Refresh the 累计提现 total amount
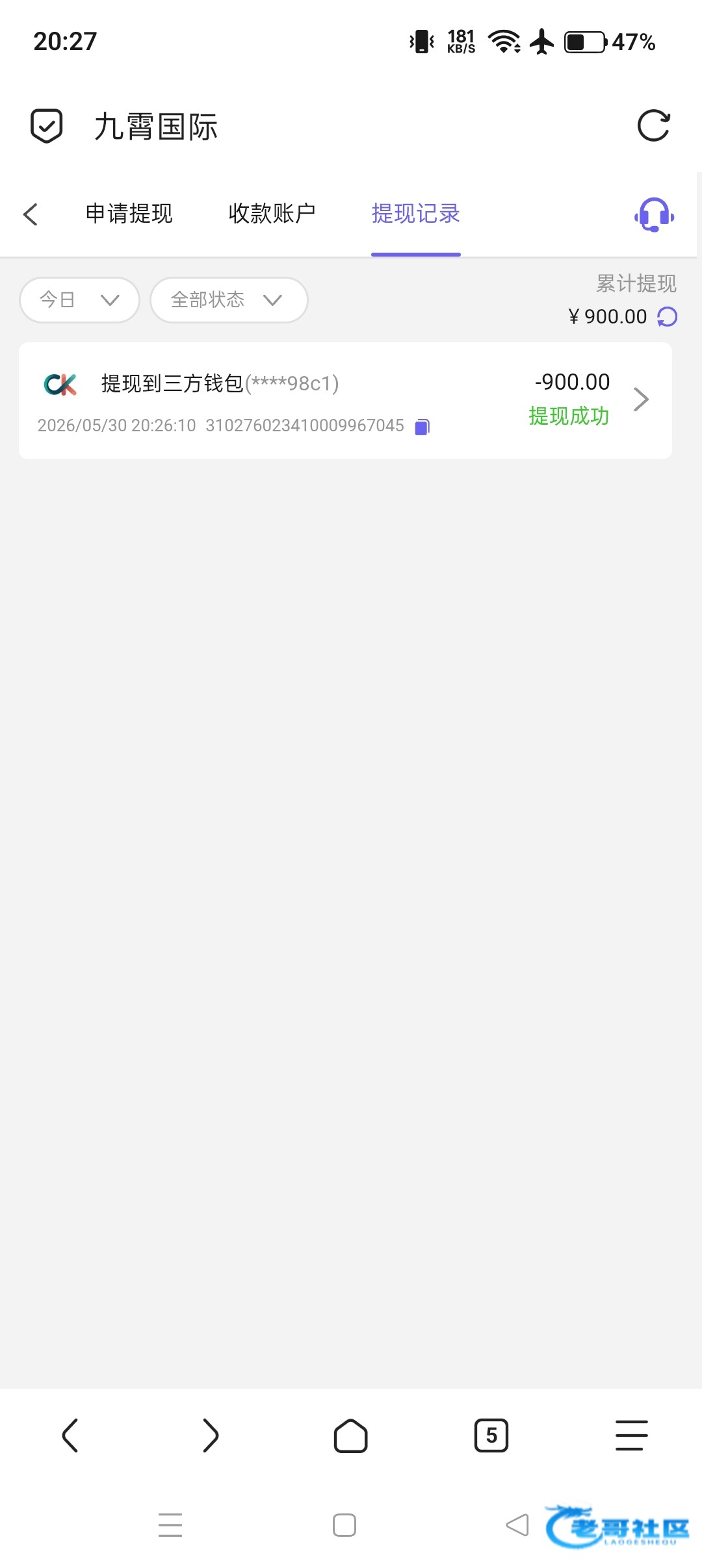Image resolution: width=702 pixels, height=1568 pixels. point(668,317)
